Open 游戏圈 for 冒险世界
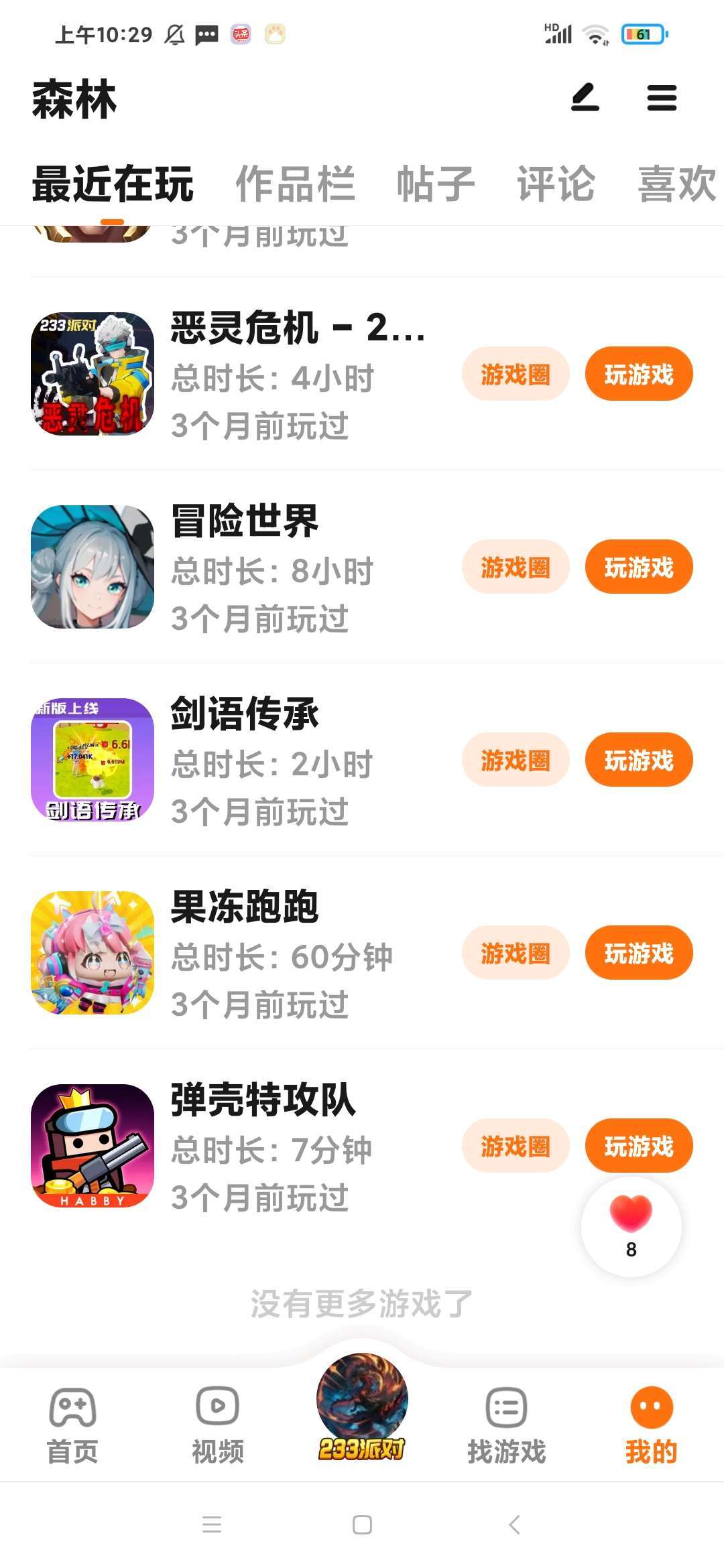724x1568 pixels. pos(516,567)
